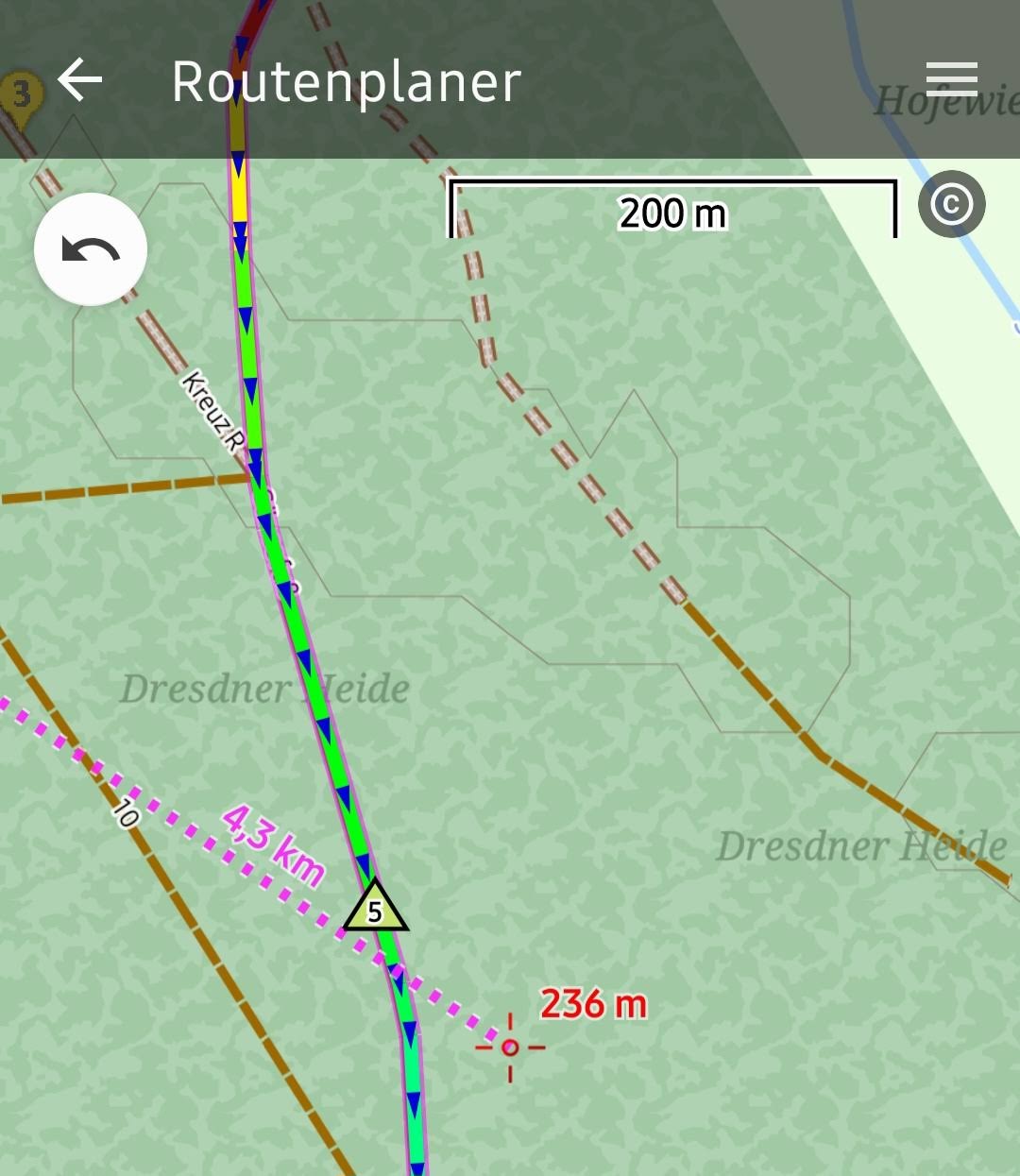Undo the last route change
The width and height of the screenshot is (1020, 1176).
91,249
